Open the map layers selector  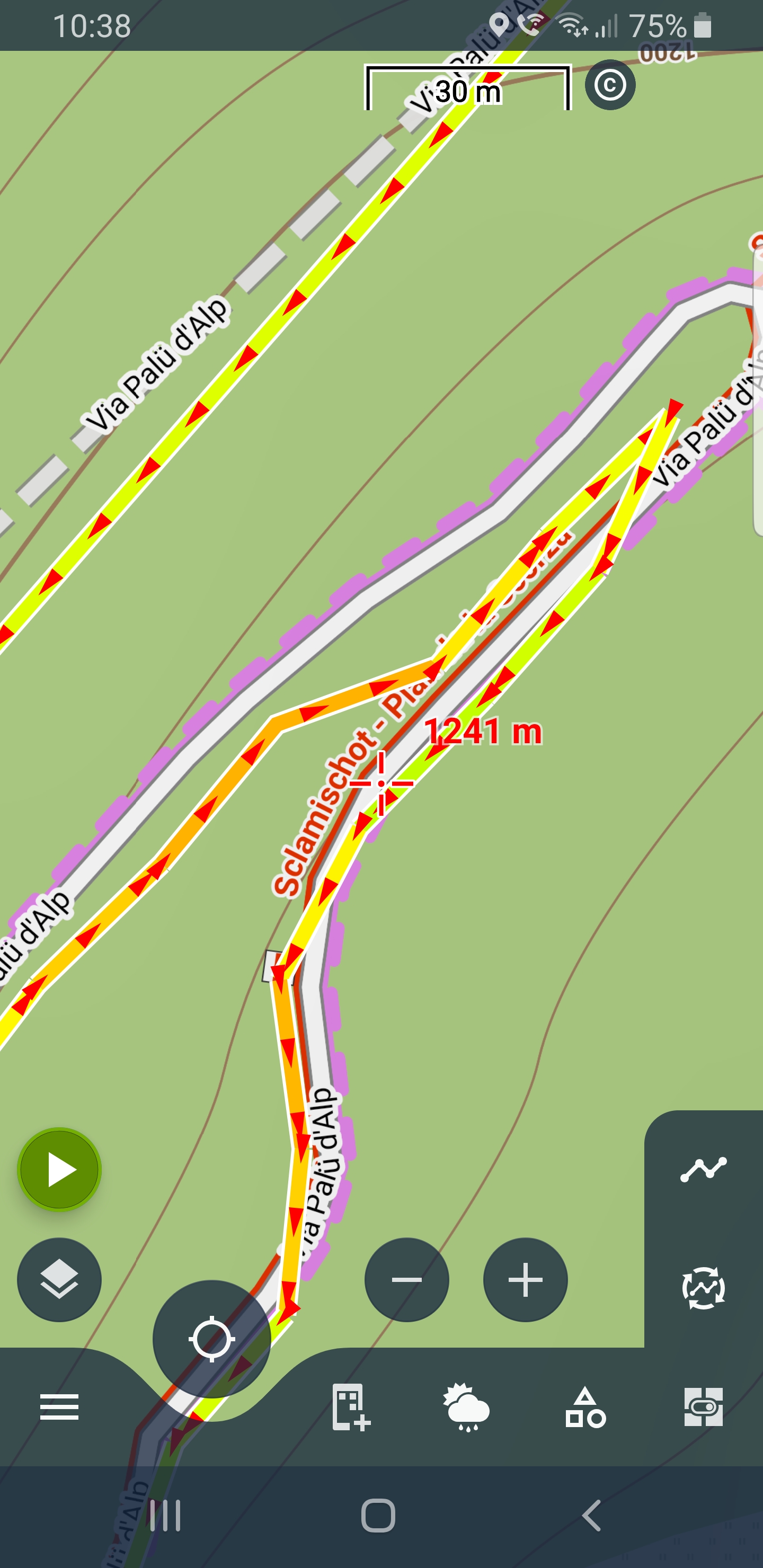[x=59, y=1279]
